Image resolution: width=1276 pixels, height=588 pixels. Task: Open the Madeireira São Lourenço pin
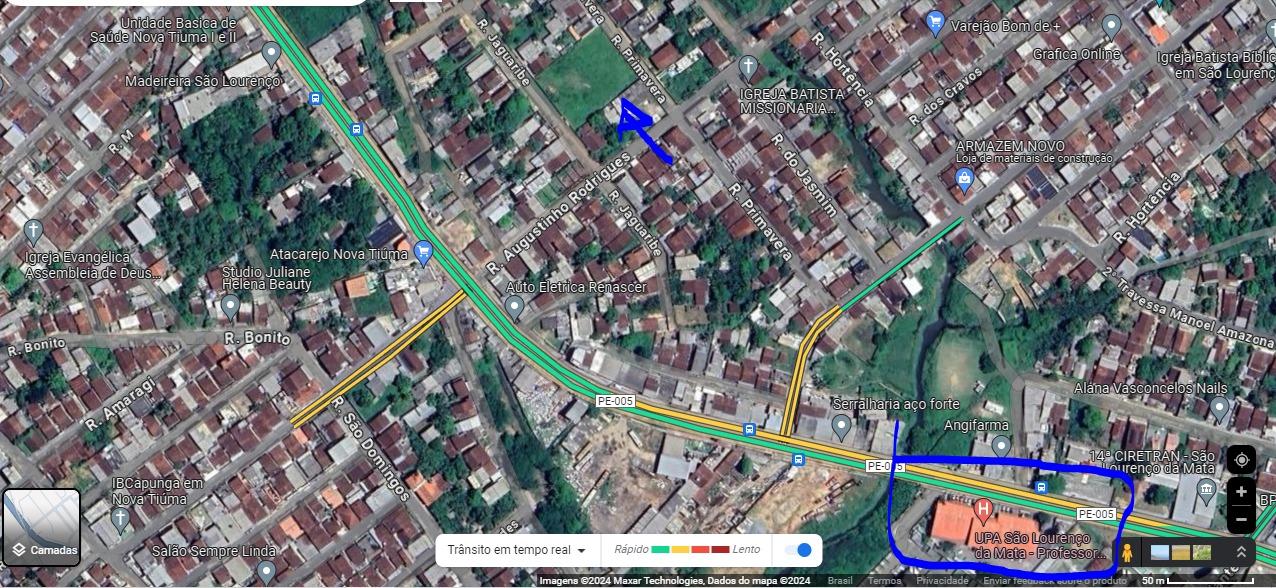pos(271,52)
